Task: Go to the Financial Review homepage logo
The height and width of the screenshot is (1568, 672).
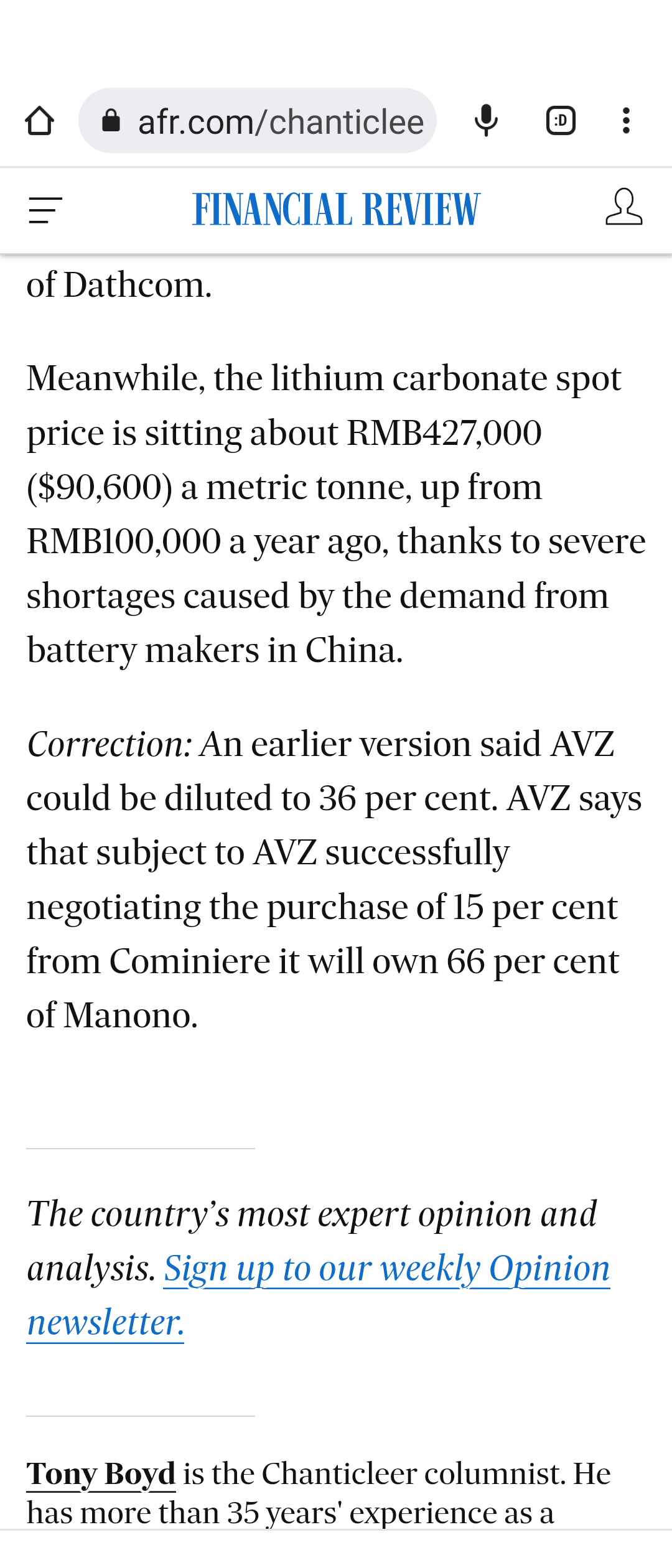Action: click(336, 210)
